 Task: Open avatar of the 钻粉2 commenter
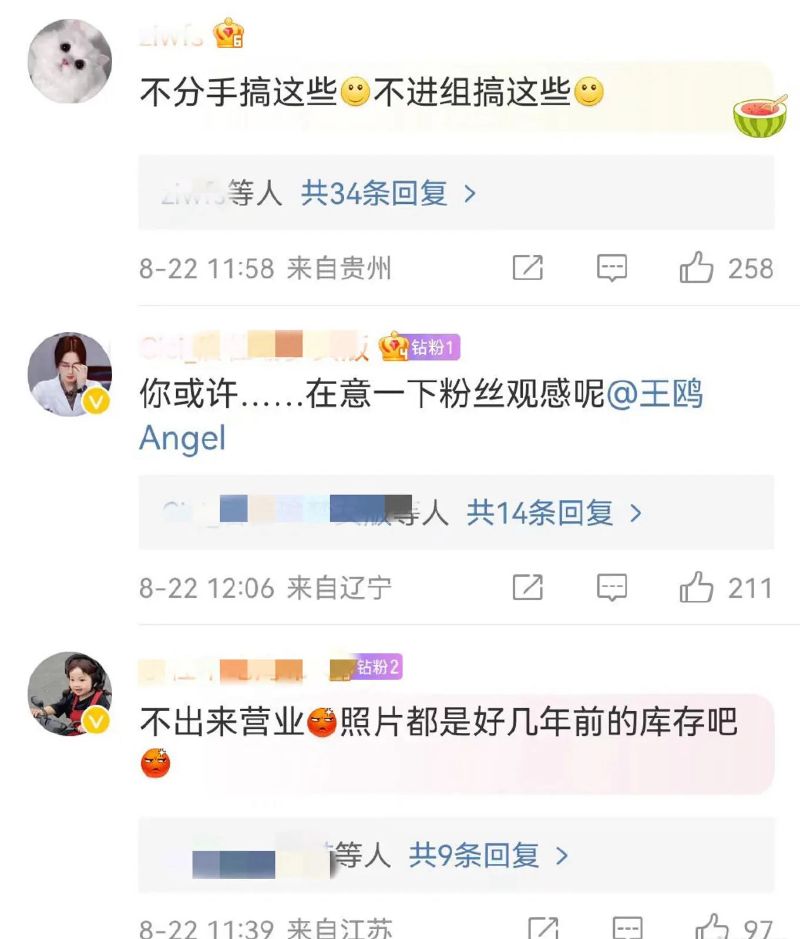pyautogui.click(x=69, y=694)
